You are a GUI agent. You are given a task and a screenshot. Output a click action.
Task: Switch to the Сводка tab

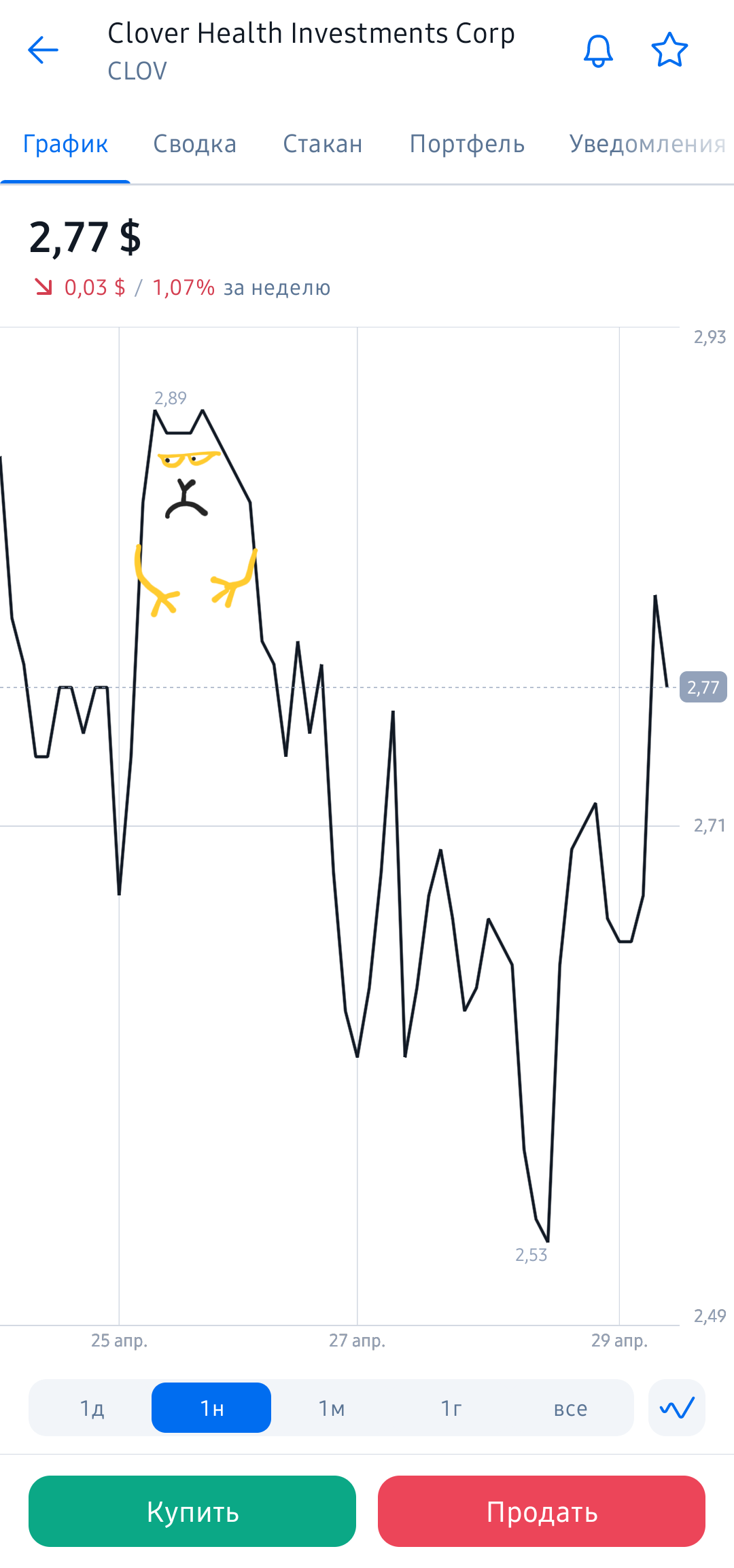194,144
